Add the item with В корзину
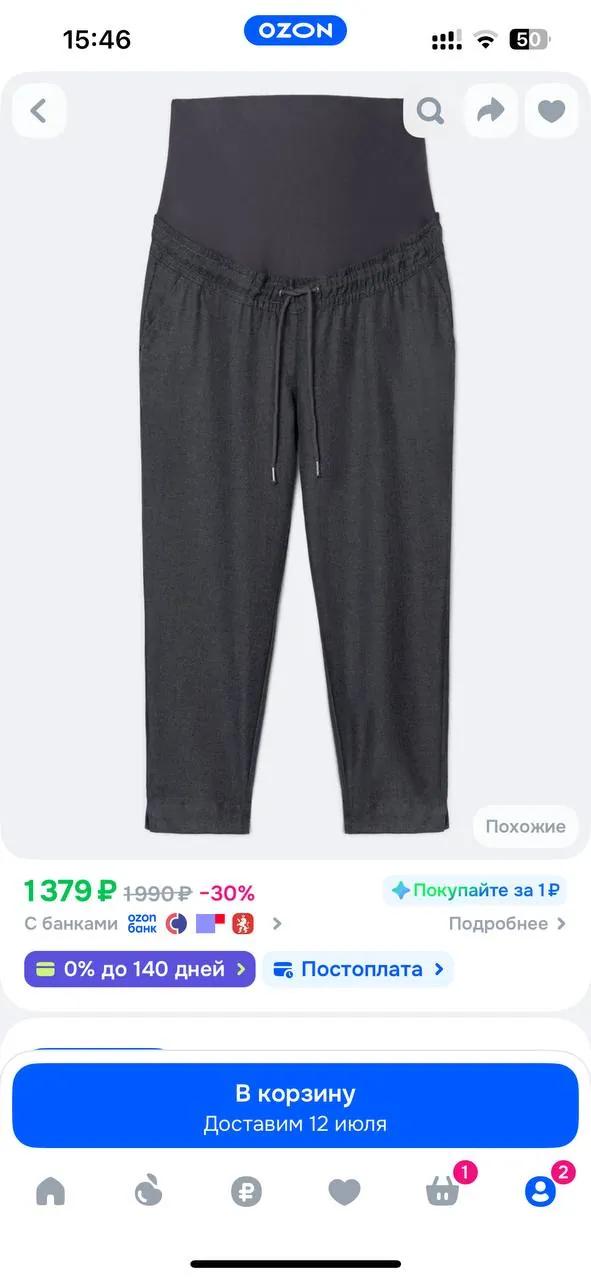 295,1107
